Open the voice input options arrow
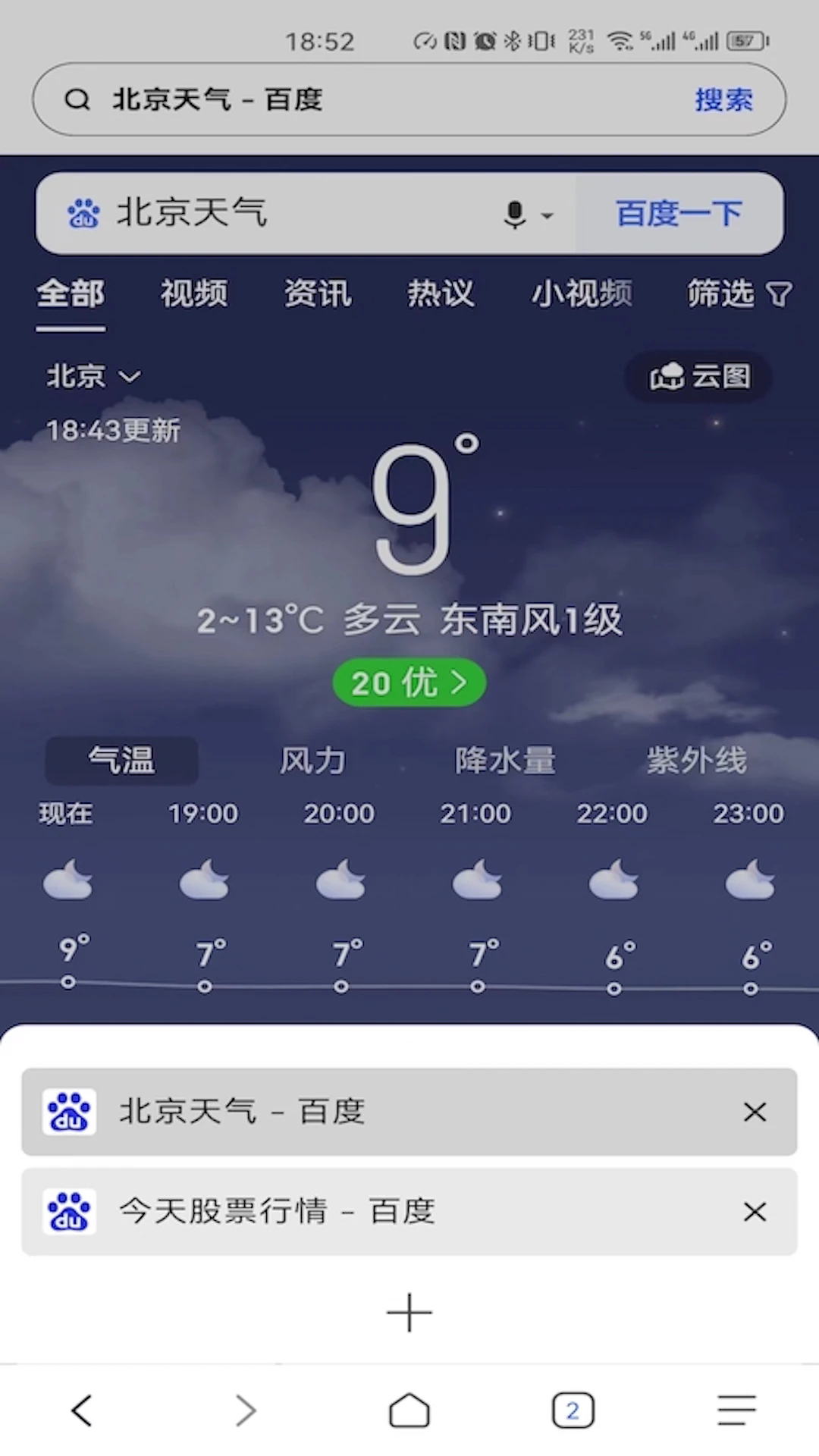Viewport: 819px width, 1456px height. [x=548, y=215]
